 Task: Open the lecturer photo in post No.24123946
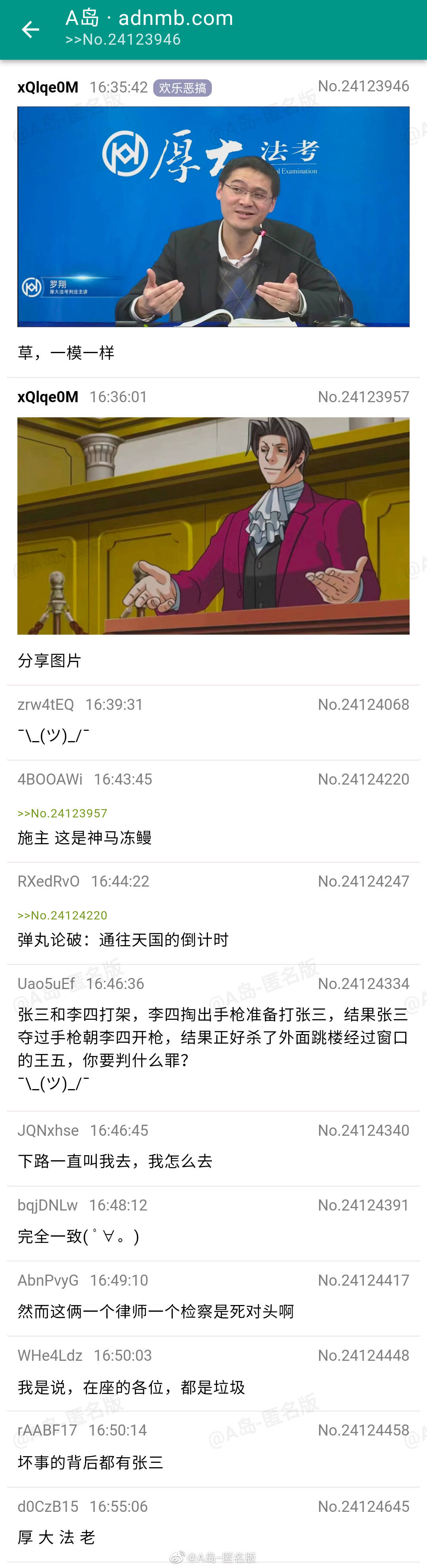click(213, 217)
